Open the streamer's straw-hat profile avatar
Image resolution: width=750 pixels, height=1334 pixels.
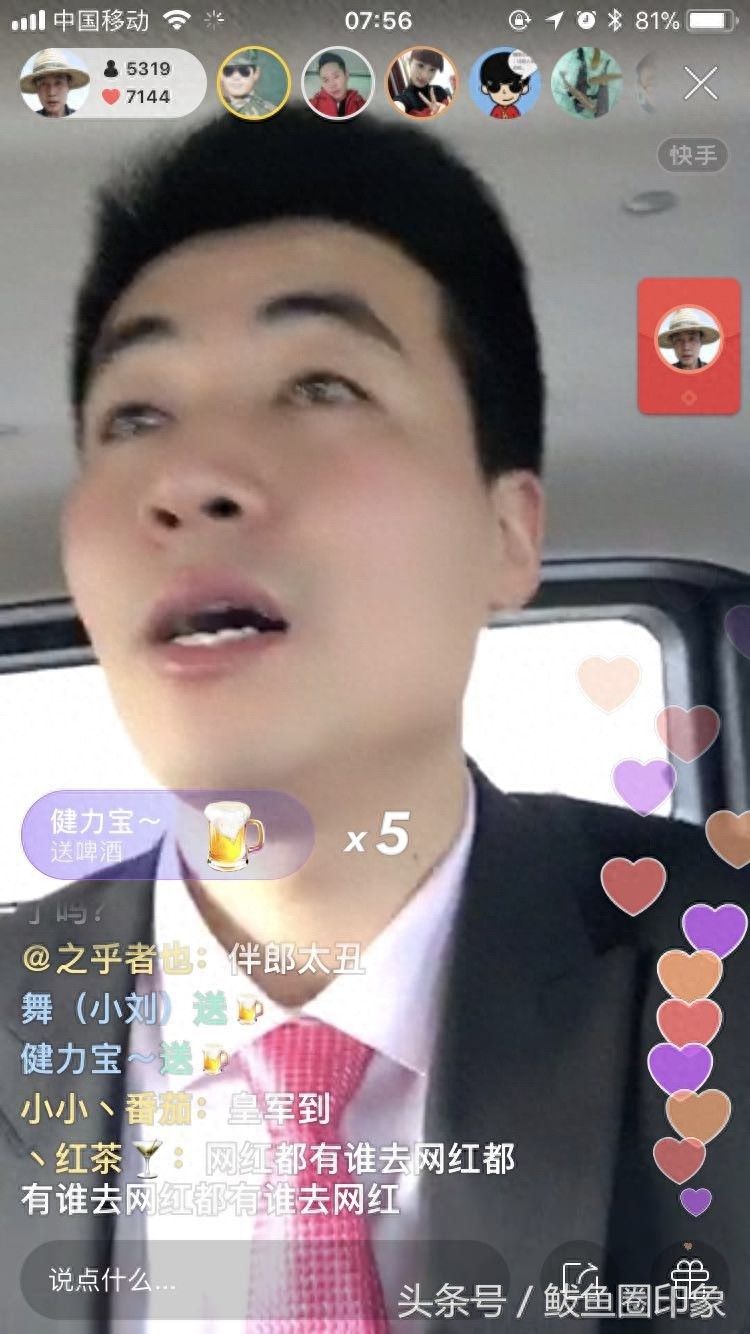coord(55,83)
